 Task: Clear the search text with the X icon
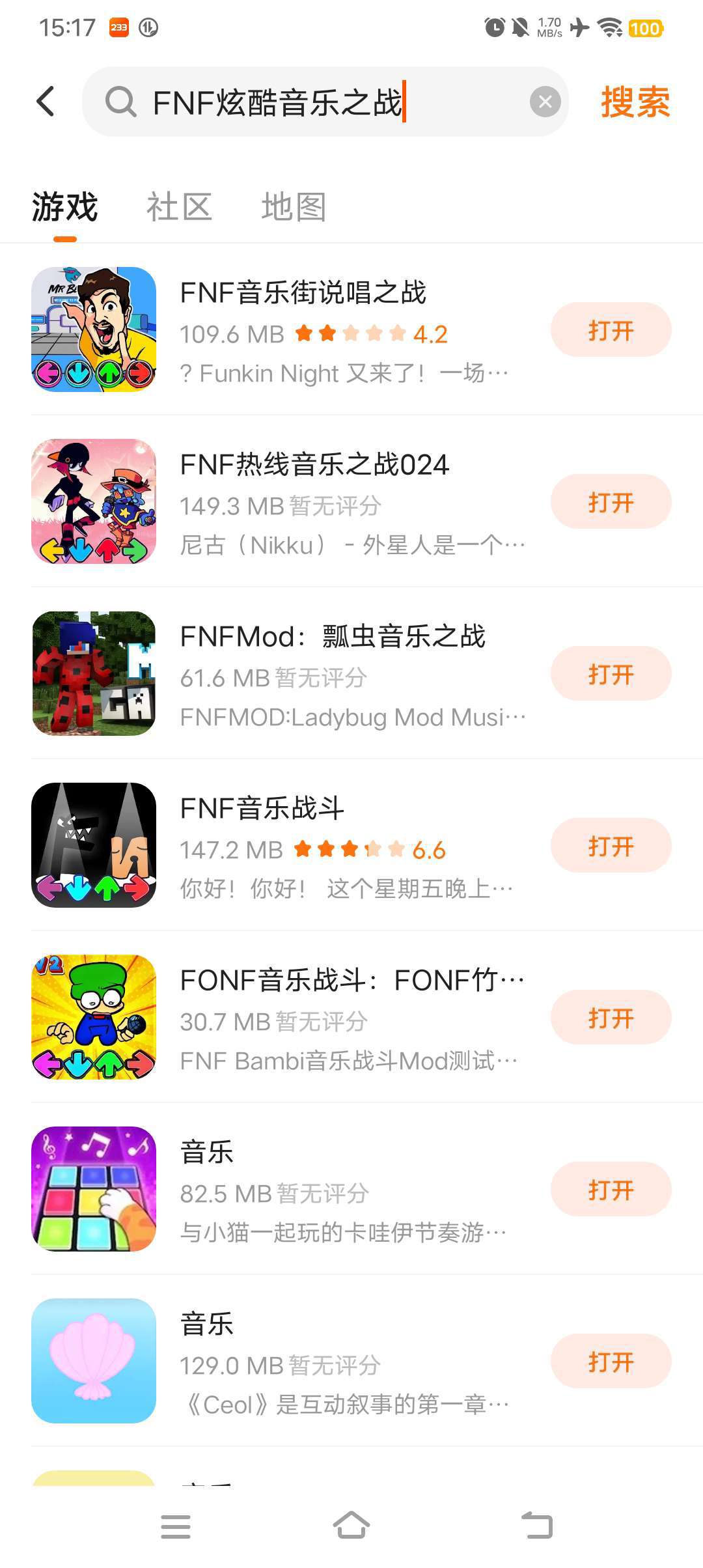[545, 102]
